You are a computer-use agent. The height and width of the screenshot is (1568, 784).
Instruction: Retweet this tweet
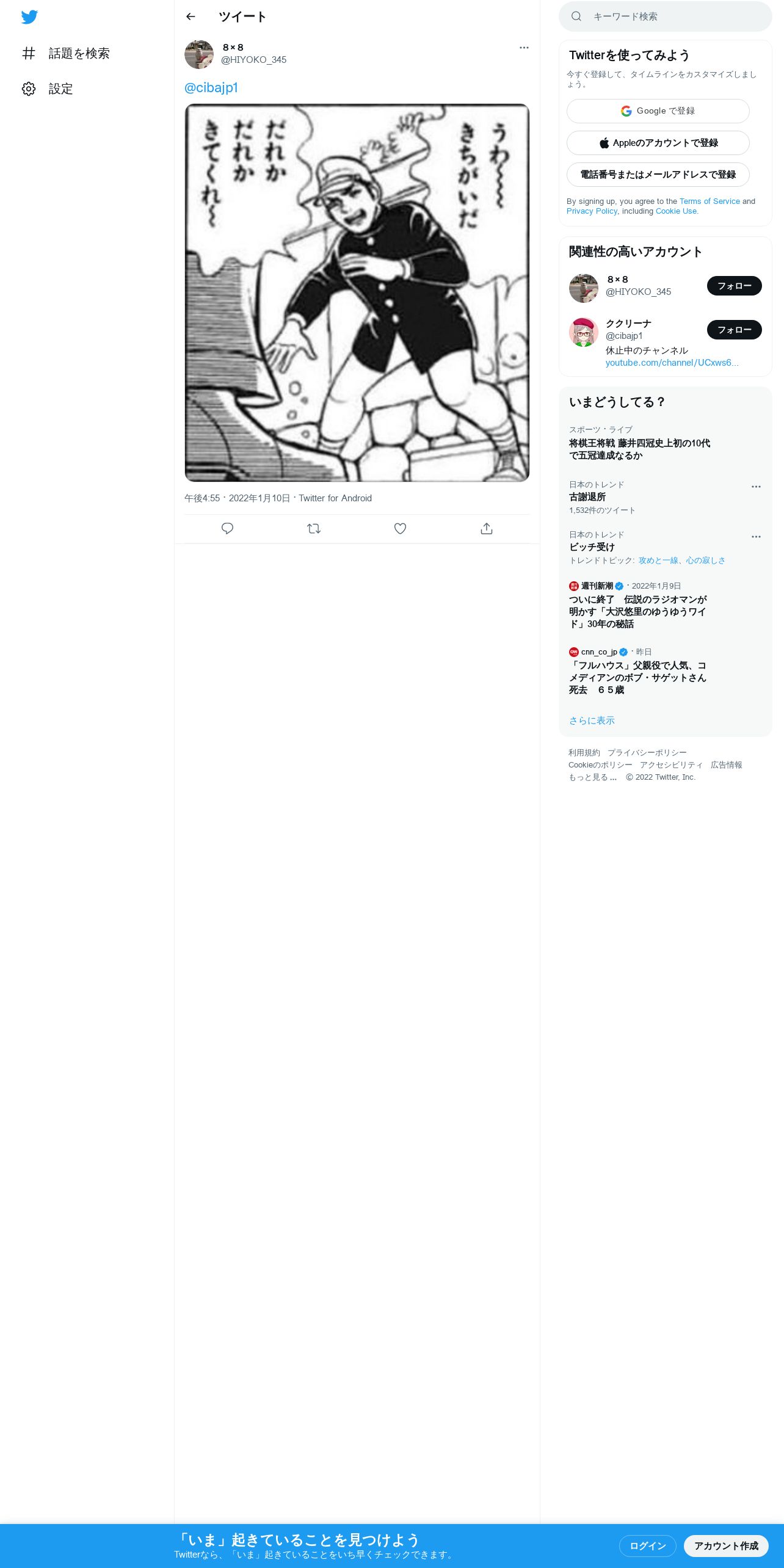tap(314, 529)
